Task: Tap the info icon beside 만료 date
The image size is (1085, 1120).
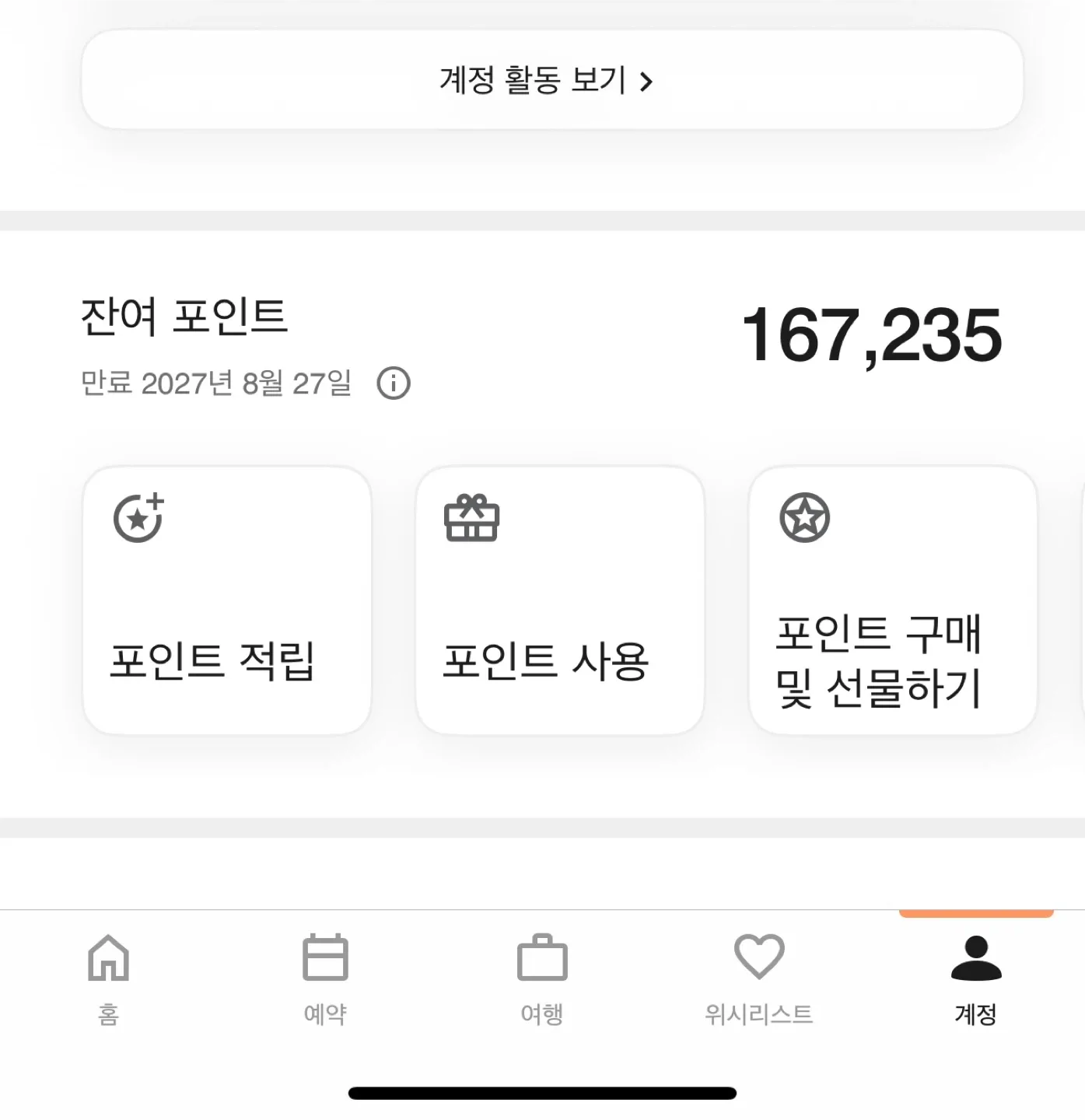Action: (x=394, y=383)
